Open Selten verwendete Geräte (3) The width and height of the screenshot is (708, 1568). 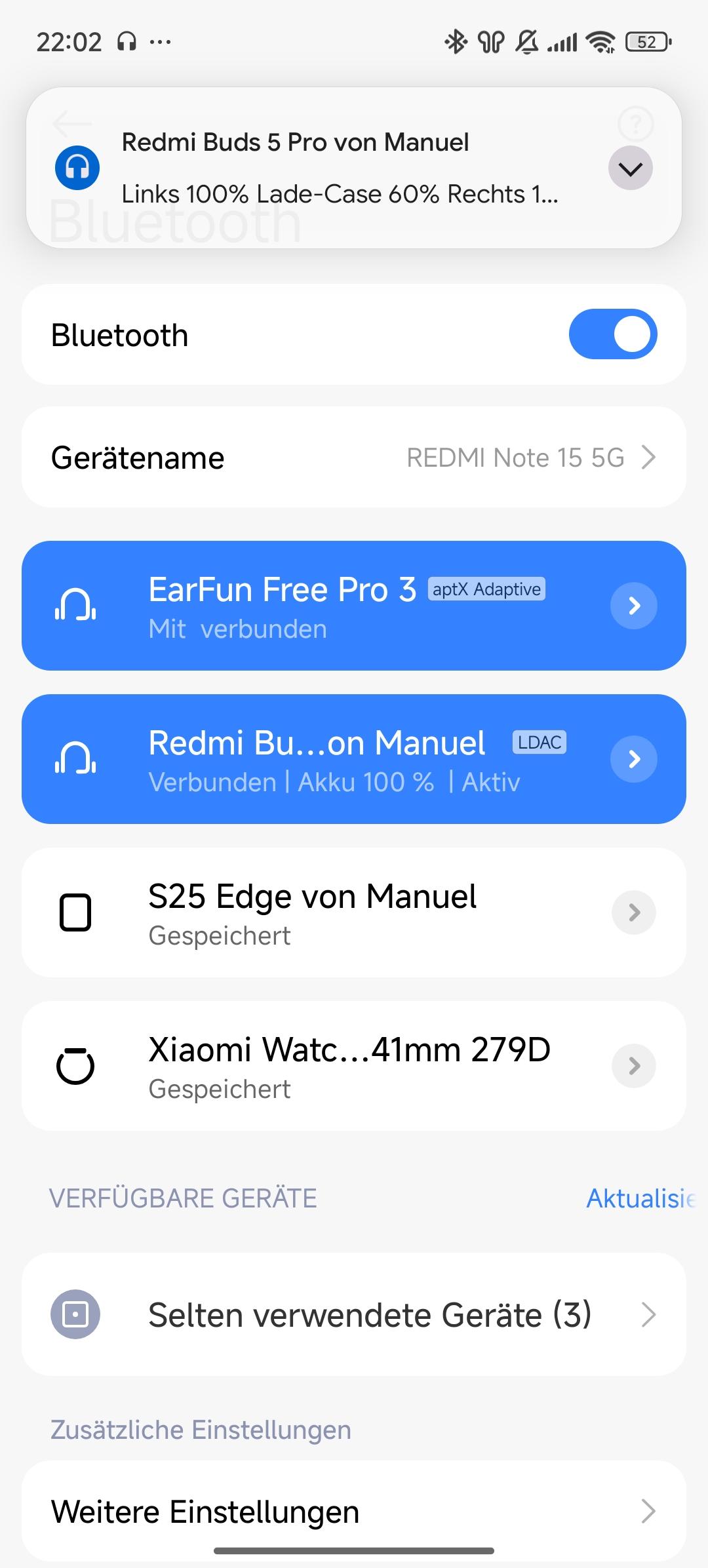(354, 1314)
